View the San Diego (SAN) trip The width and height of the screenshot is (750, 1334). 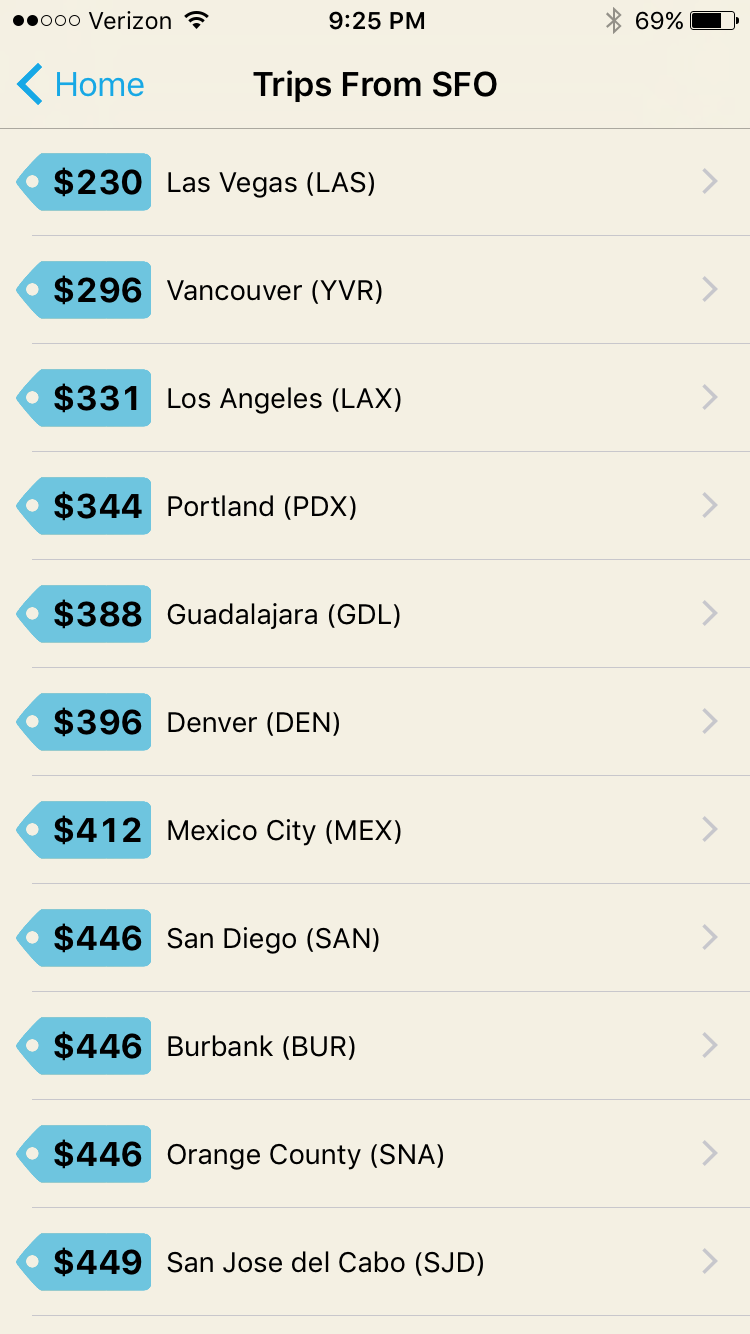(375, 938)
